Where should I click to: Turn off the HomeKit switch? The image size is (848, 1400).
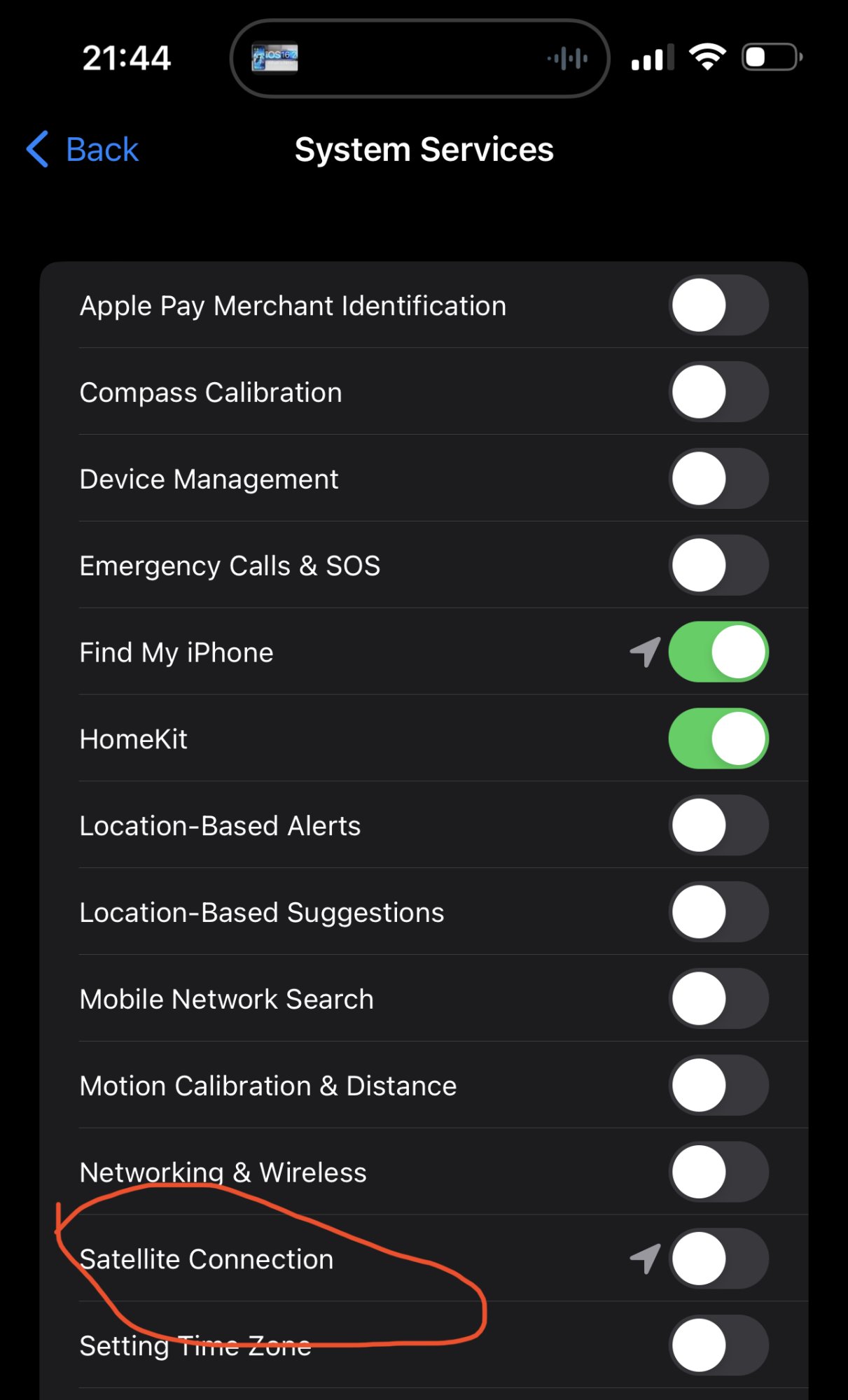coord(718,738)
